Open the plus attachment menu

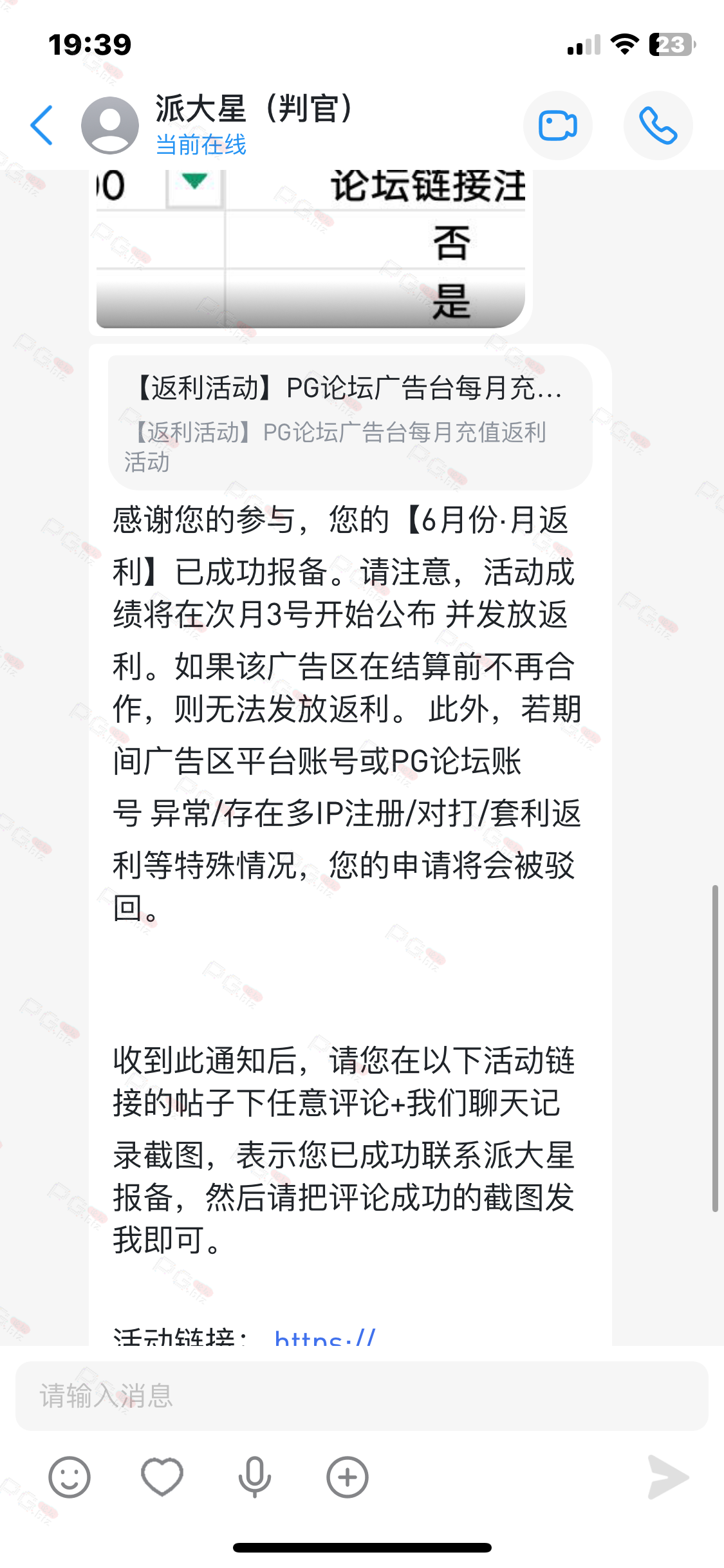pyautogui.click(x=348, y=1477)
